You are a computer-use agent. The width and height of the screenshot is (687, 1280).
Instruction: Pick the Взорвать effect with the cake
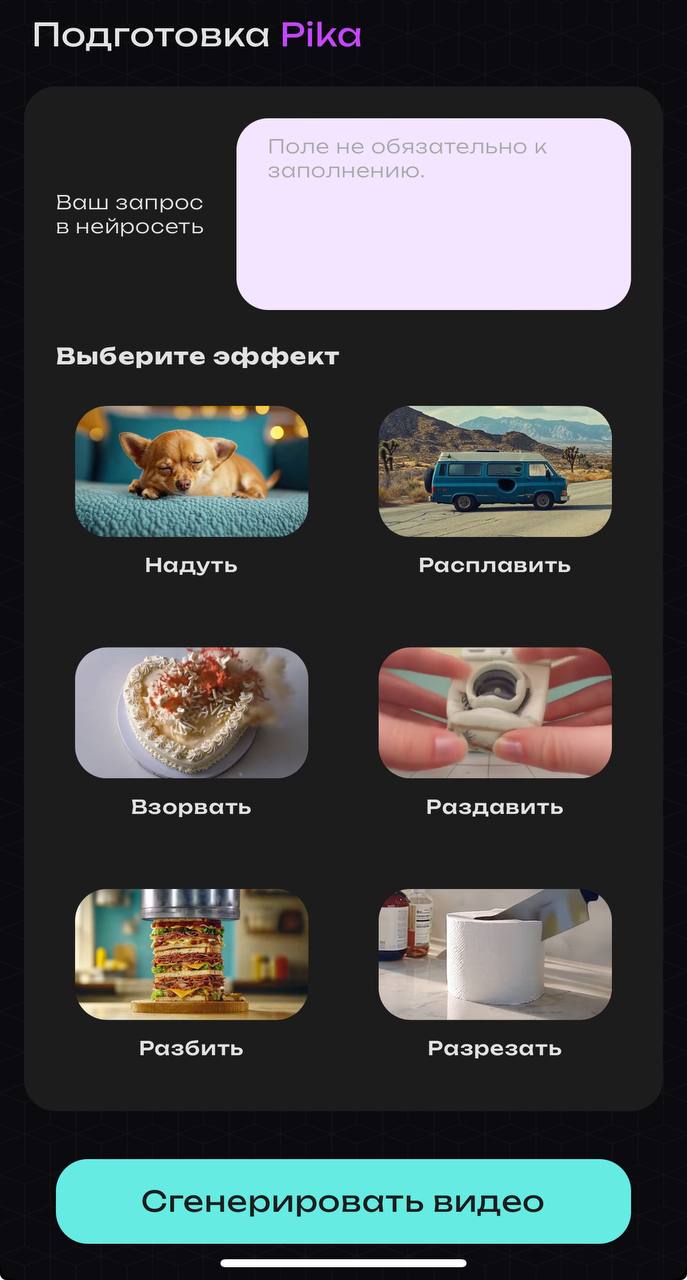[x=191, y=713]
